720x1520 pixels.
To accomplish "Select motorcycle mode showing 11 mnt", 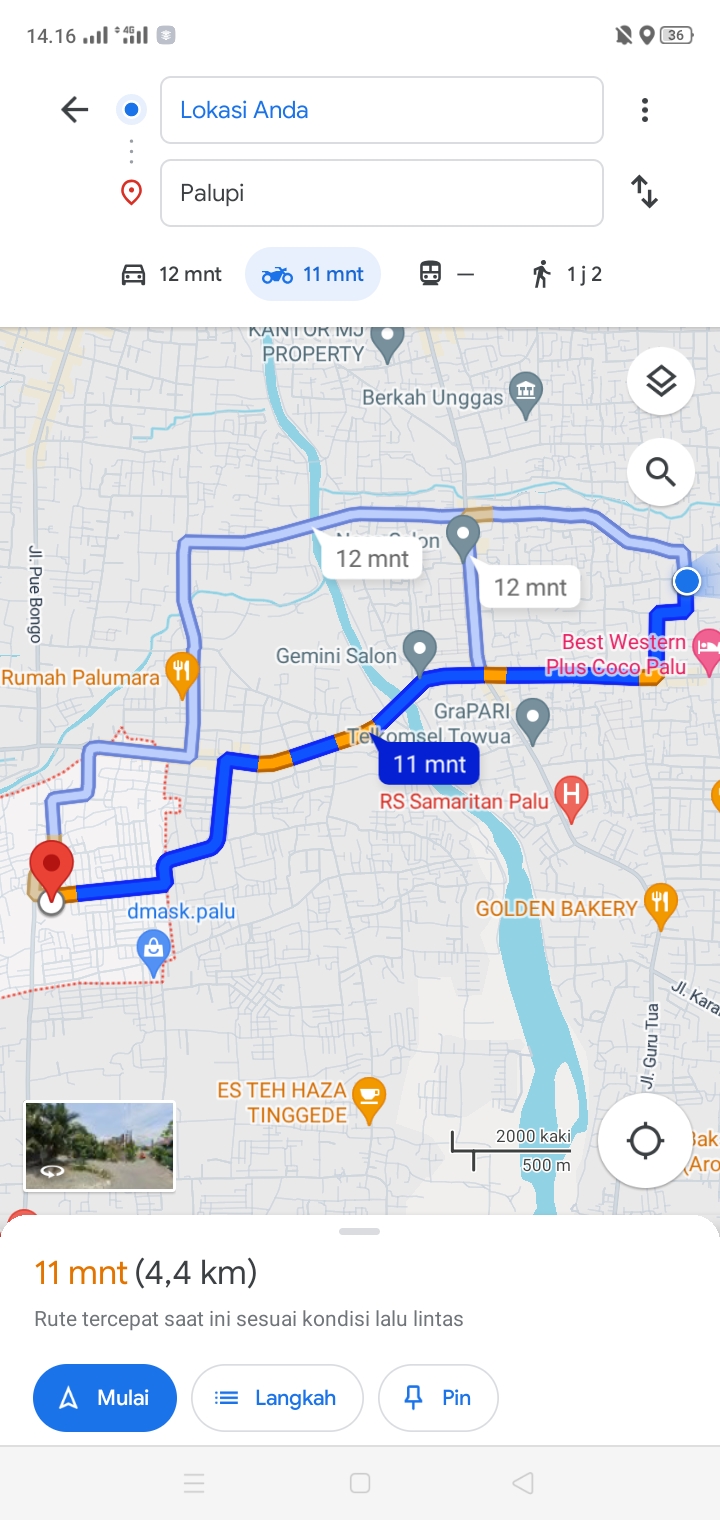I will coord(313,274).
